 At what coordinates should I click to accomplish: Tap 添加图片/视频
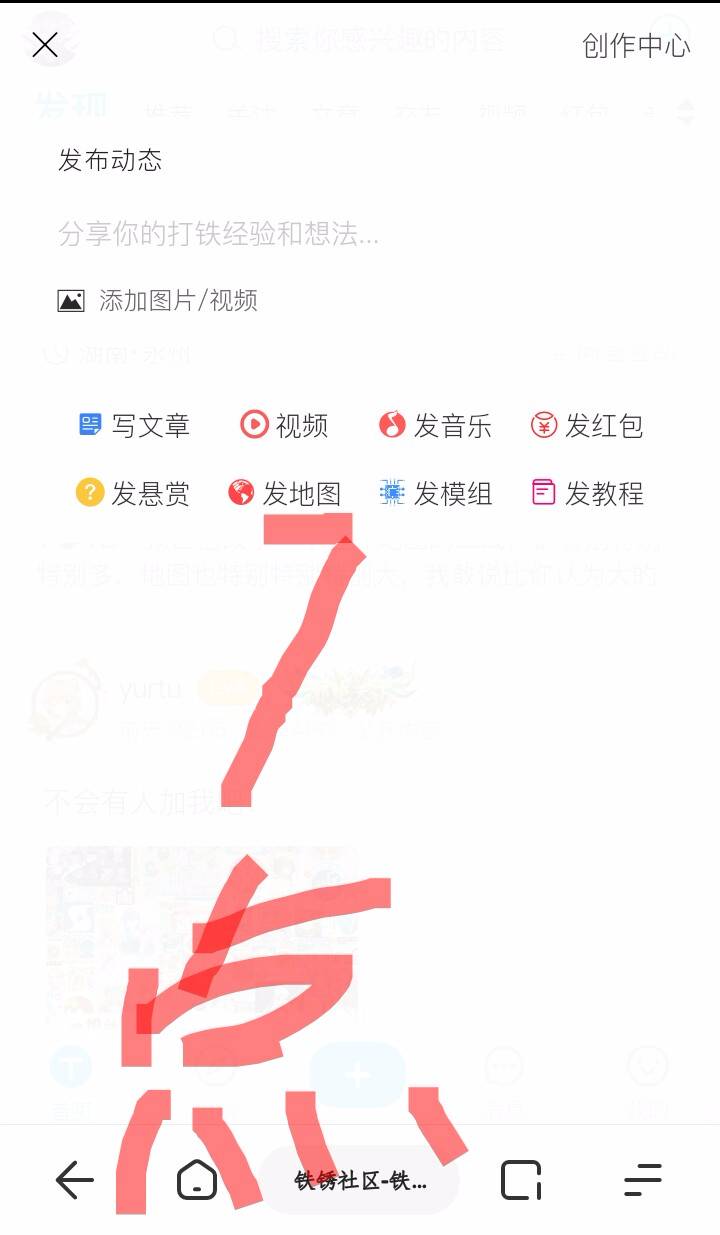[158, 300]
